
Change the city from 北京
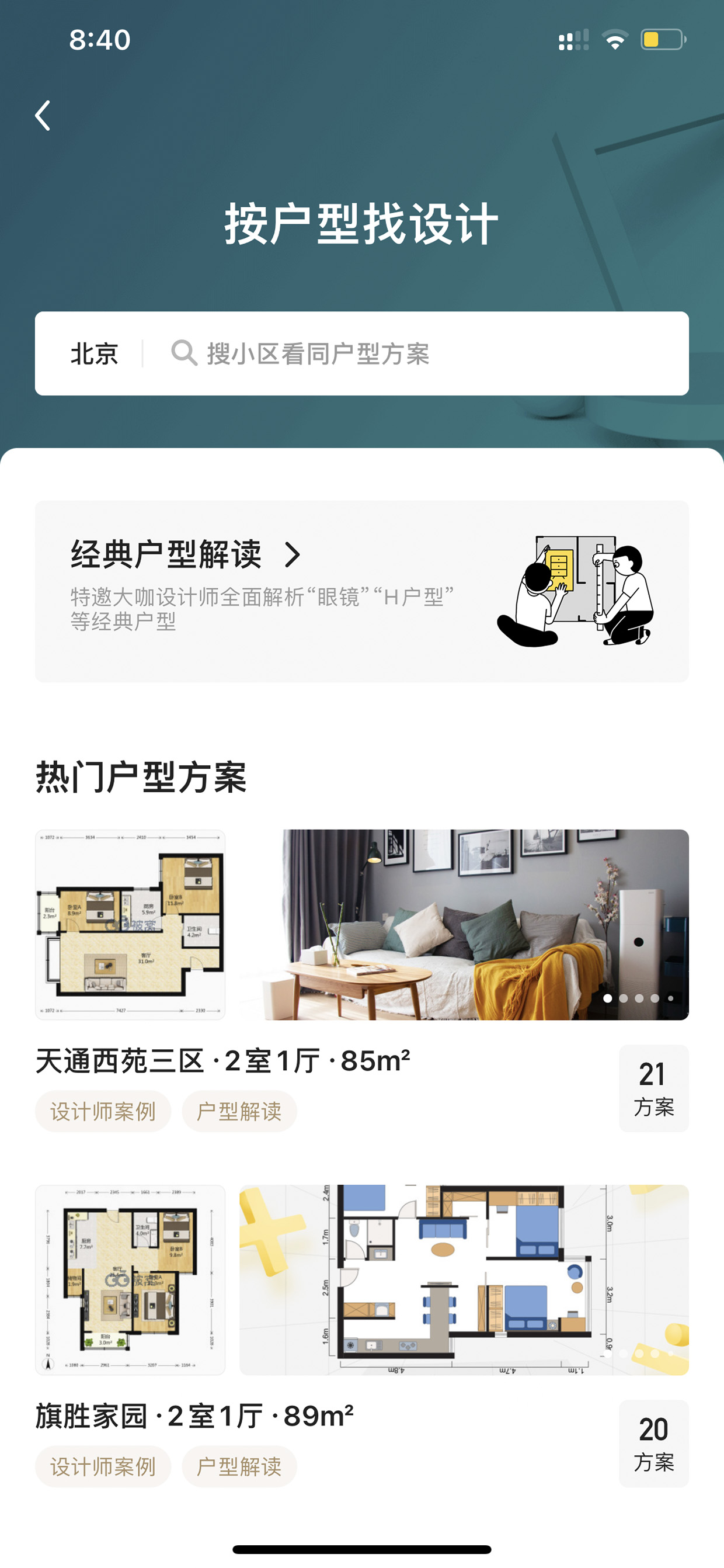click(x=95, y=353)
